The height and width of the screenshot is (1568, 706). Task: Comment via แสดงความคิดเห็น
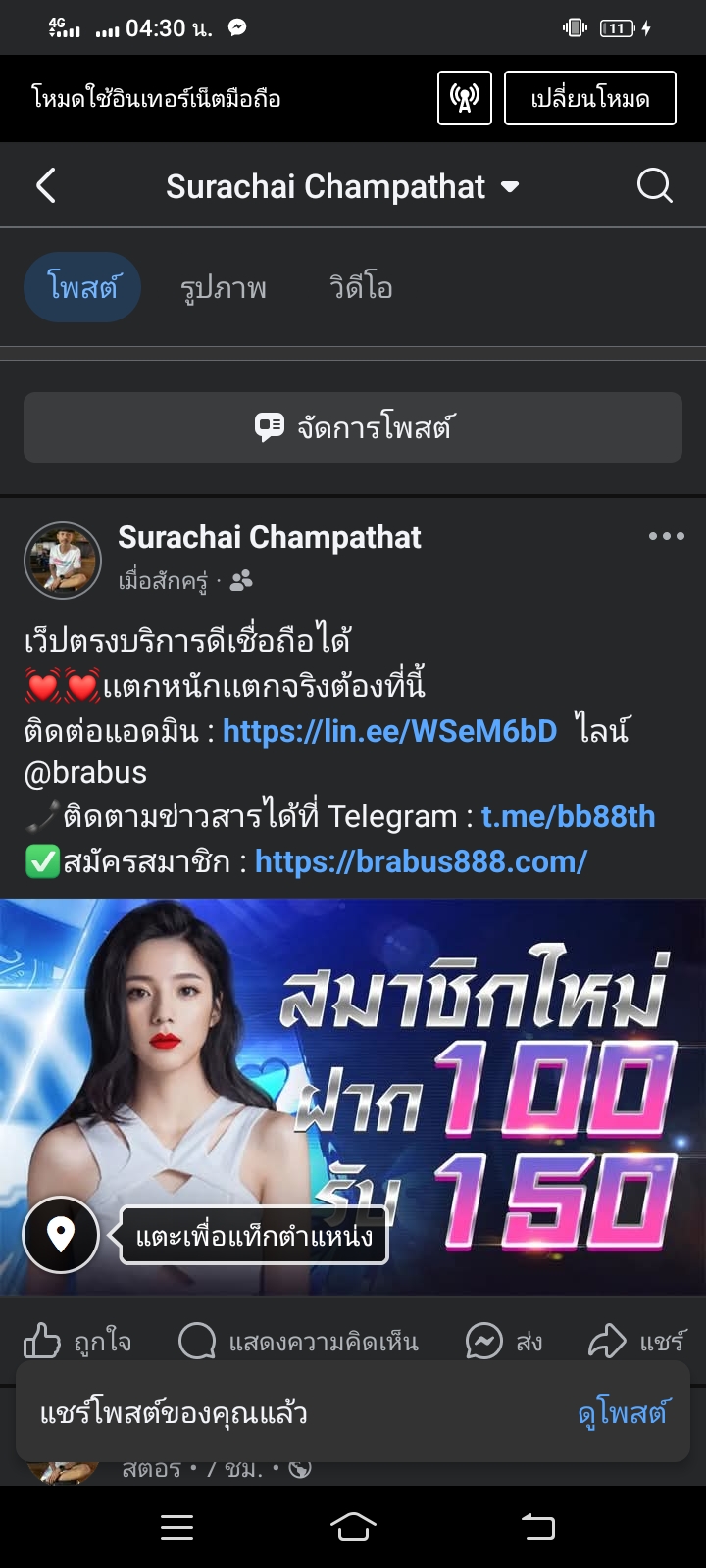(299, 1341)
